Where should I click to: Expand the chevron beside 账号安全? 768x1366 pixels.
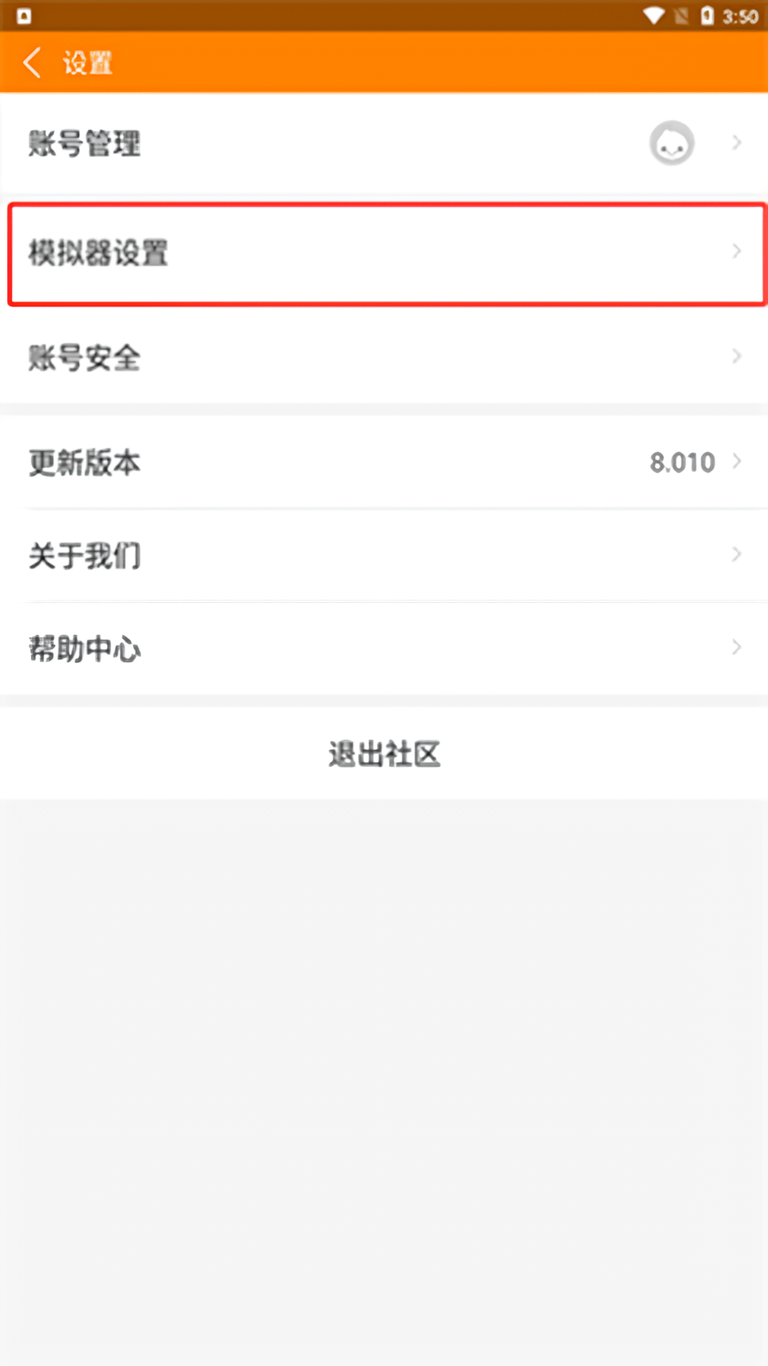point(737,356)
